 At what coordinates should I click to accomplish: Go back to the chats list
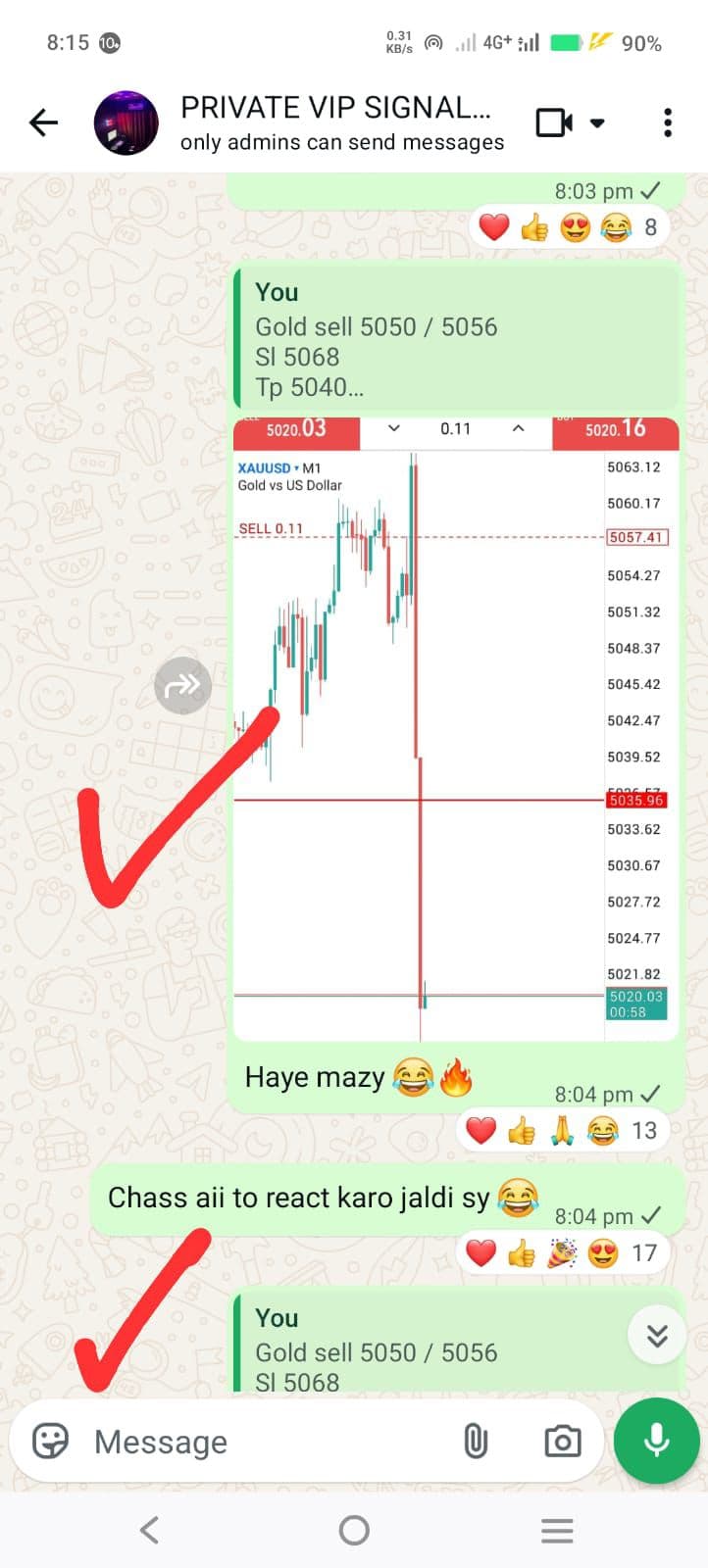pyautogui.click(x=44, y=122)
